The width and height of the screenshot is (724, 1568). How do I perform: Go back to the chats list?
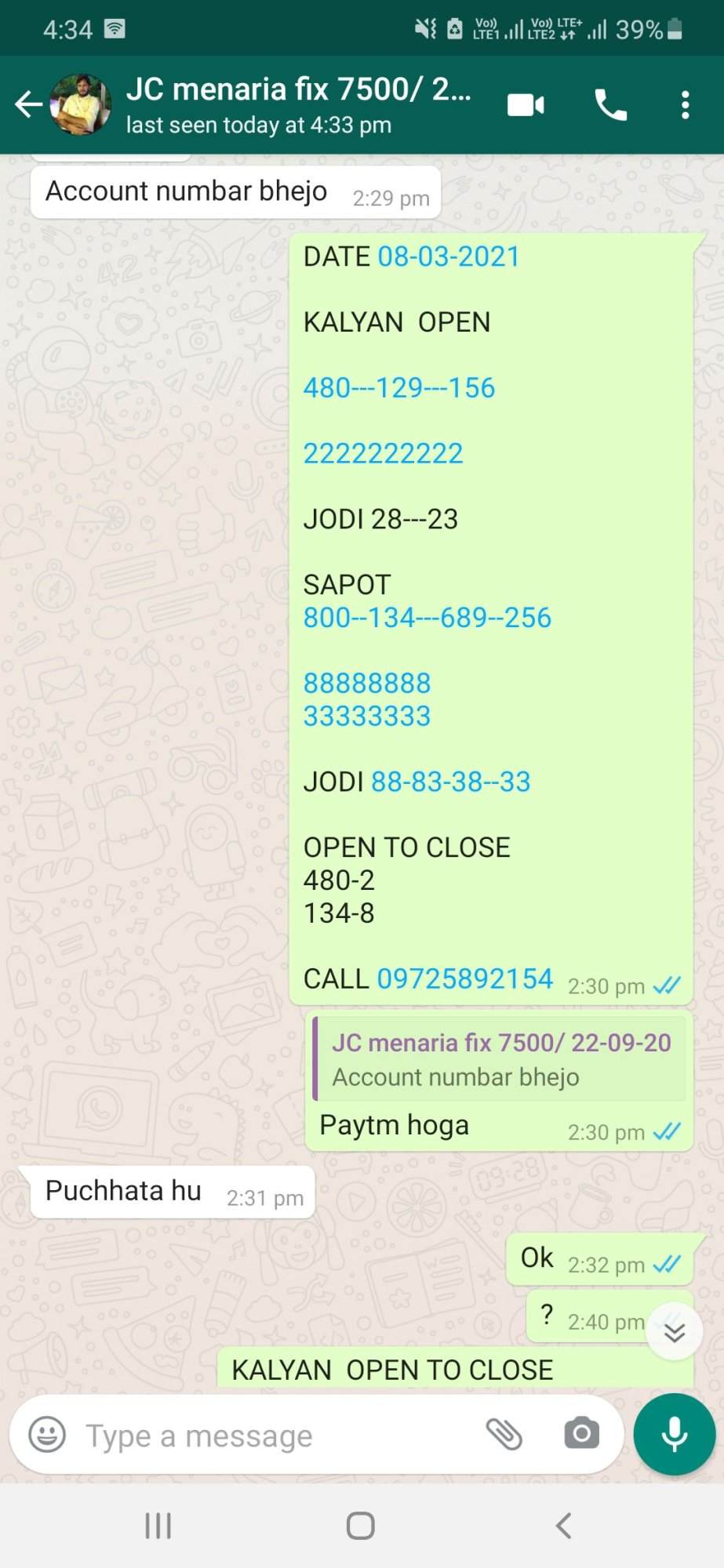click(29, 104)
